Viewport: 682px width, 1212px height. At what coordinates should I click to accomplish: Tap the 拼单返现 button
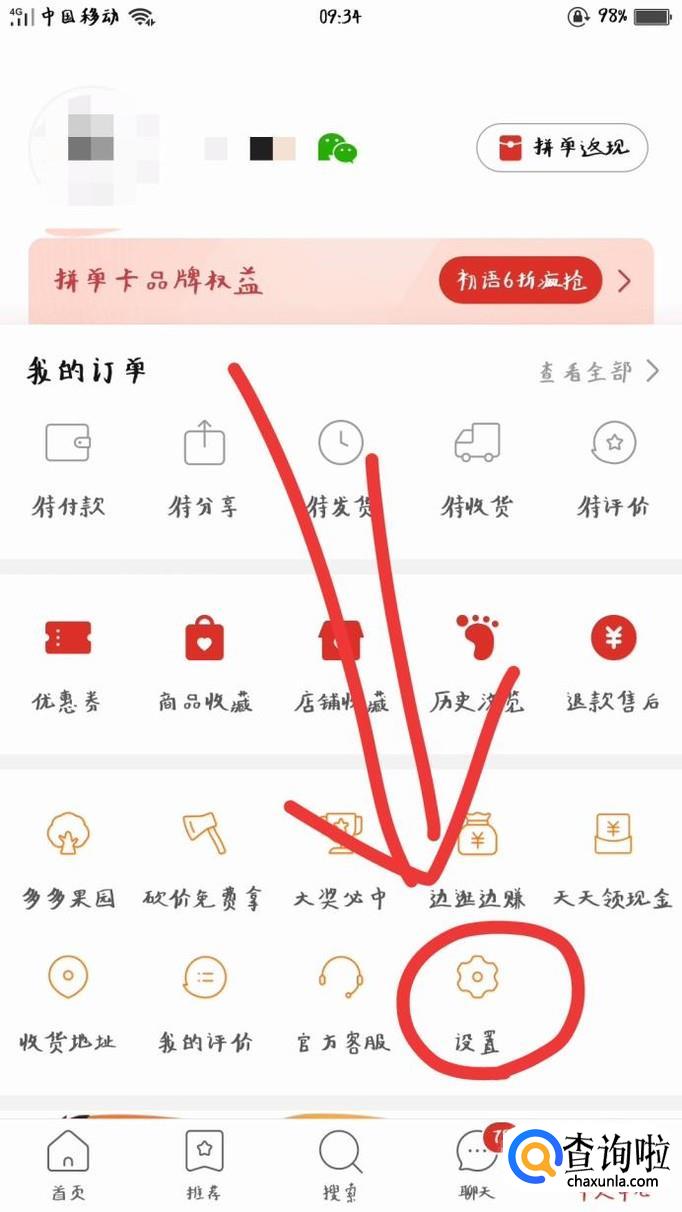[x=562, y=148]
